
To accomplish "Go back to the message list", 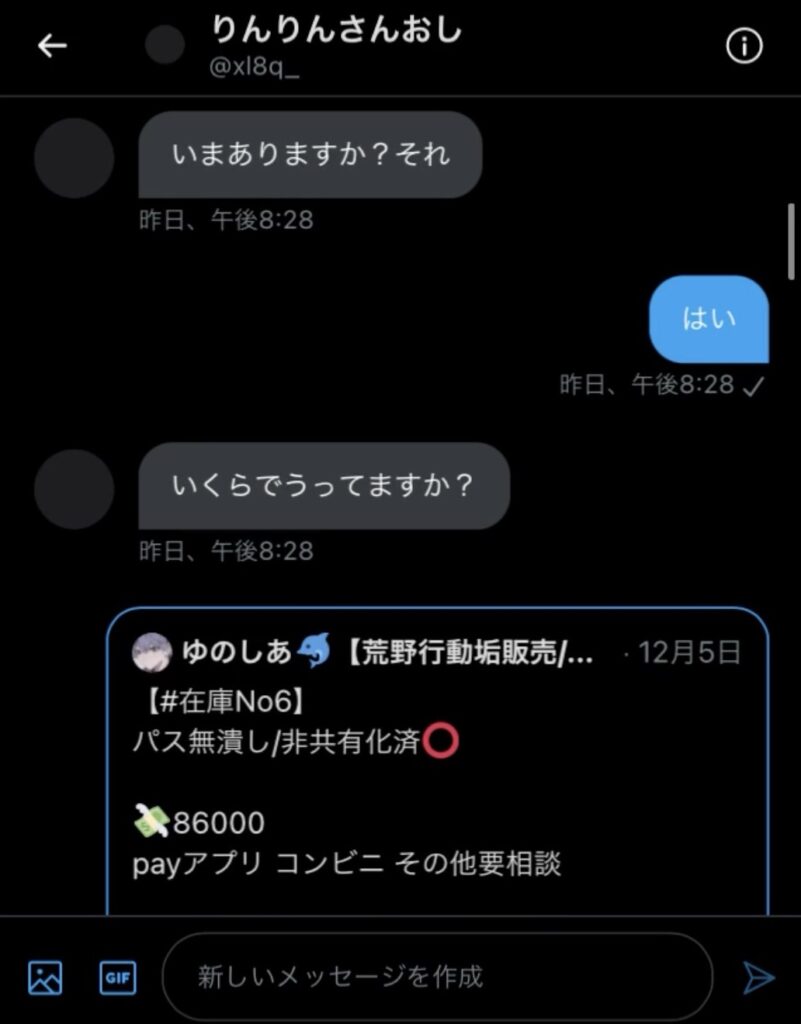I will 52,46.
